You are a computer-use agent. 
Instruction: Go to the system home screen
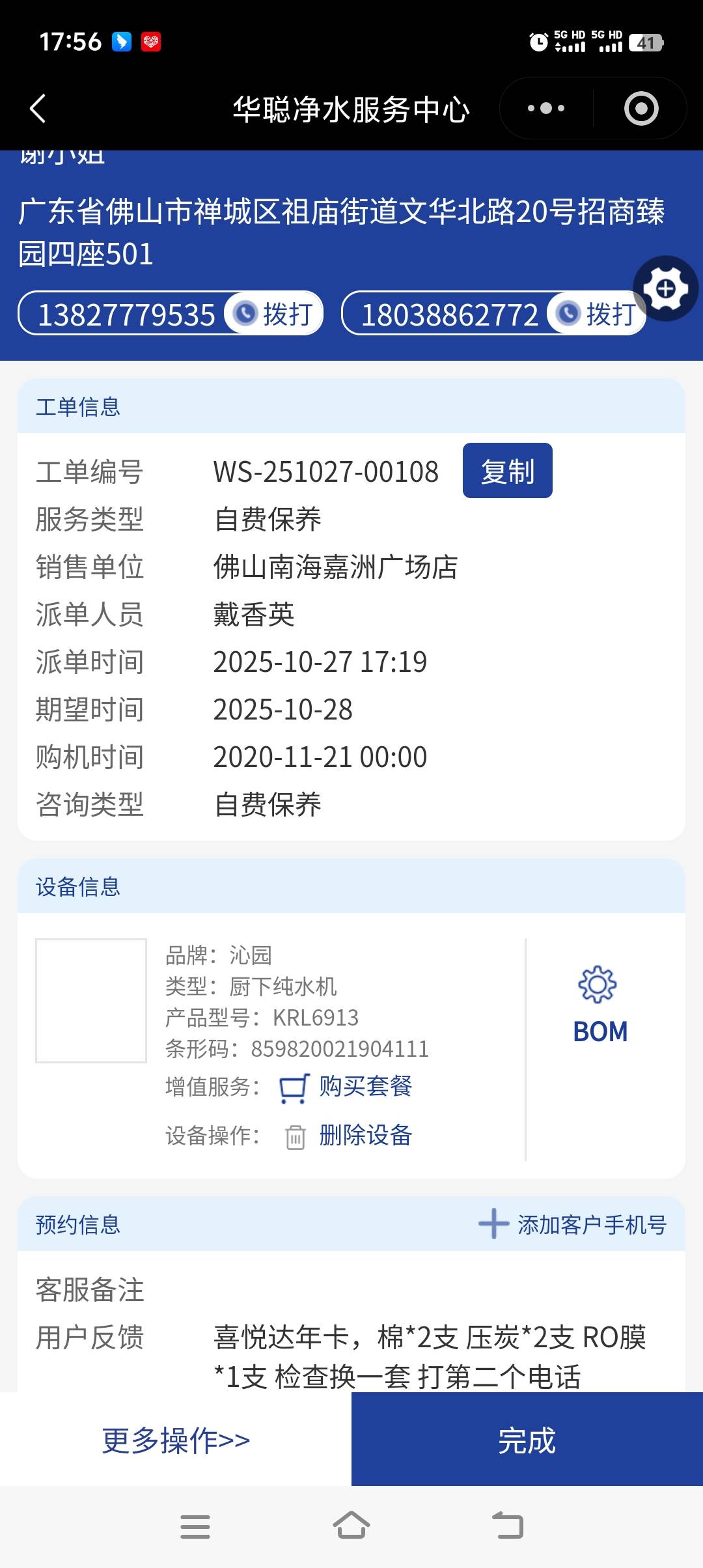(351, 1526)
